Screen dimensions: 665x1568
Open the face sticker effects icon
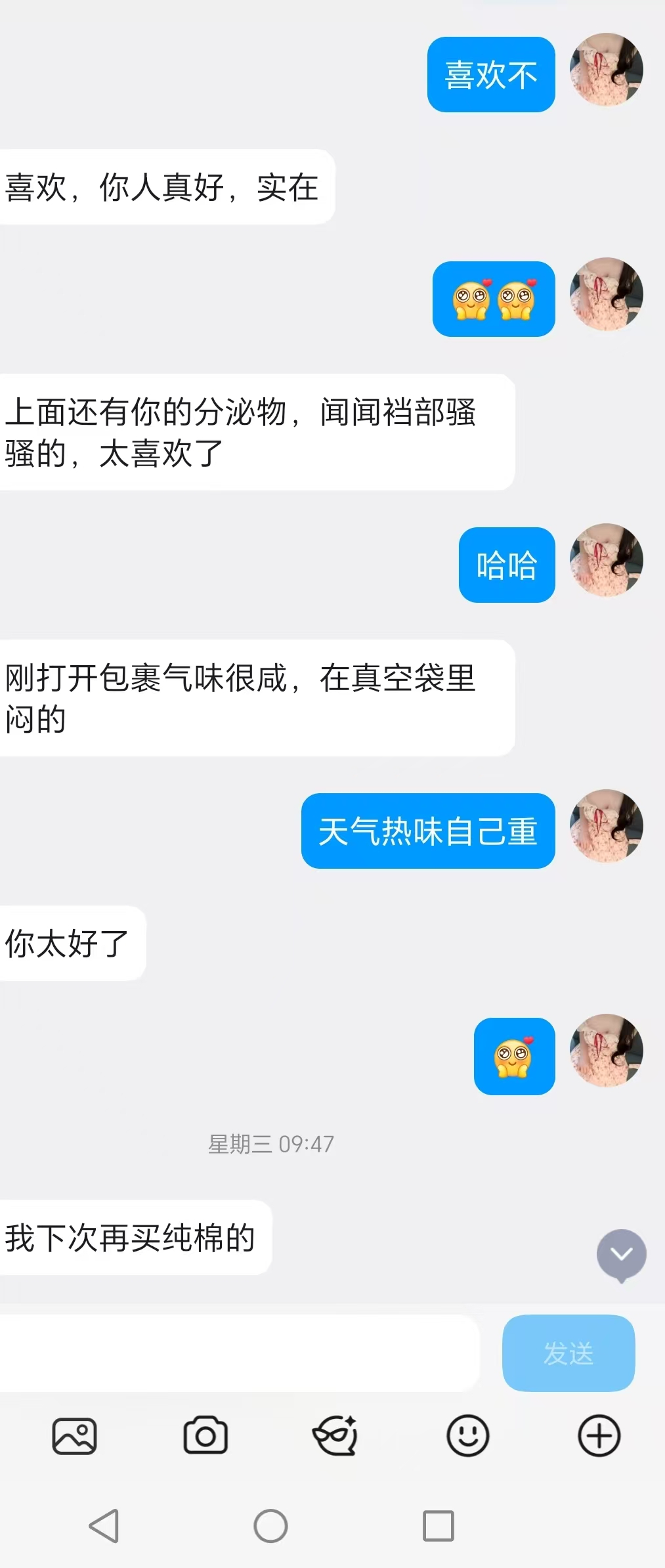click(335, 1436)
